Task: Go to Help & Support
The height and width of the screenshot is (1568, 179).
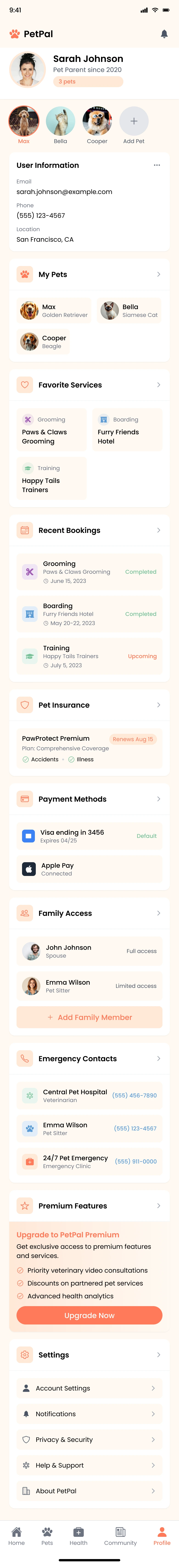Action: click(89, 1465)
